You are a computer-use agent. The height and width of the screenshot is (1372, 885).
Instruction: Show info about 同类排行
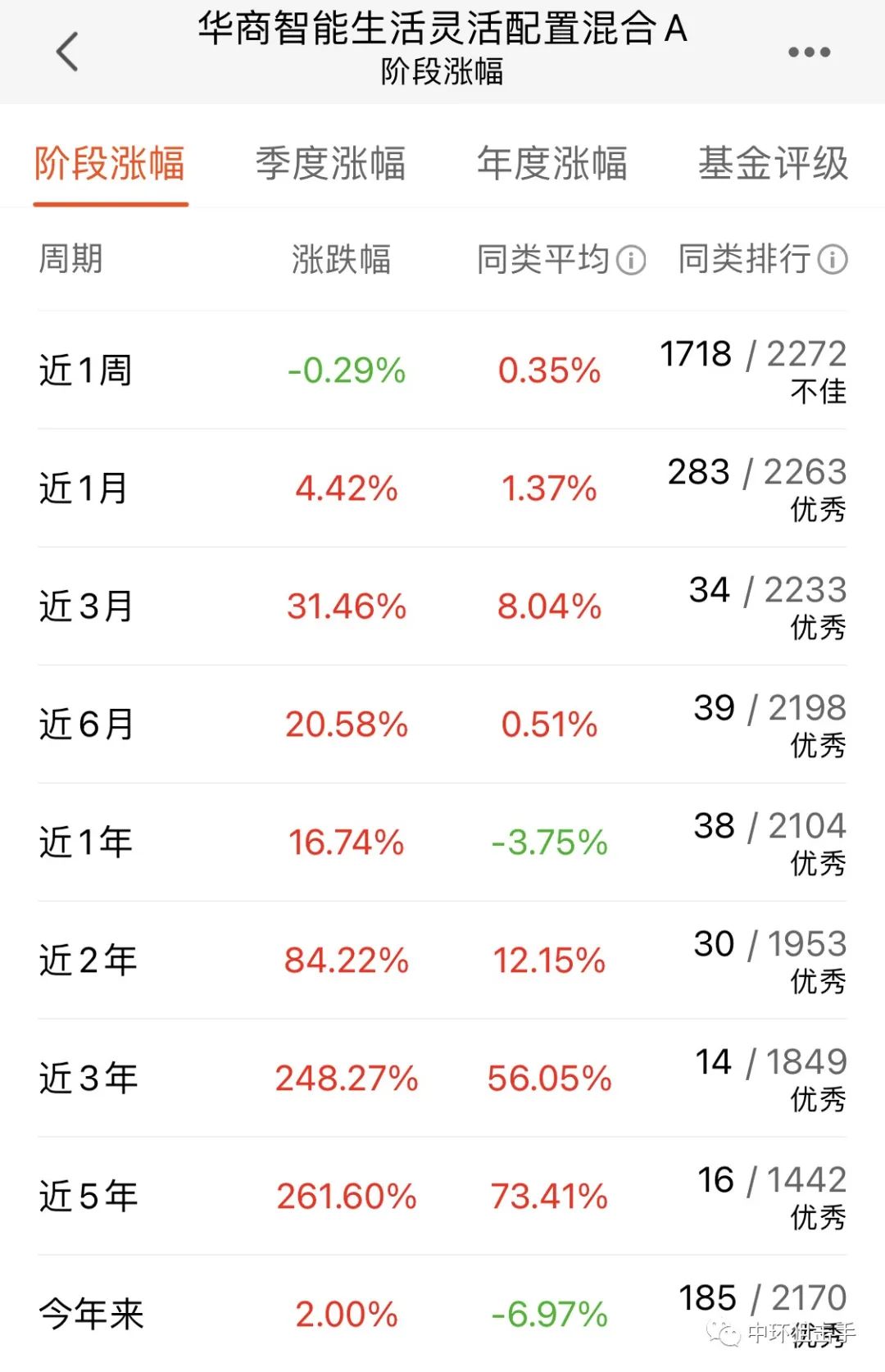click(833, 261)
